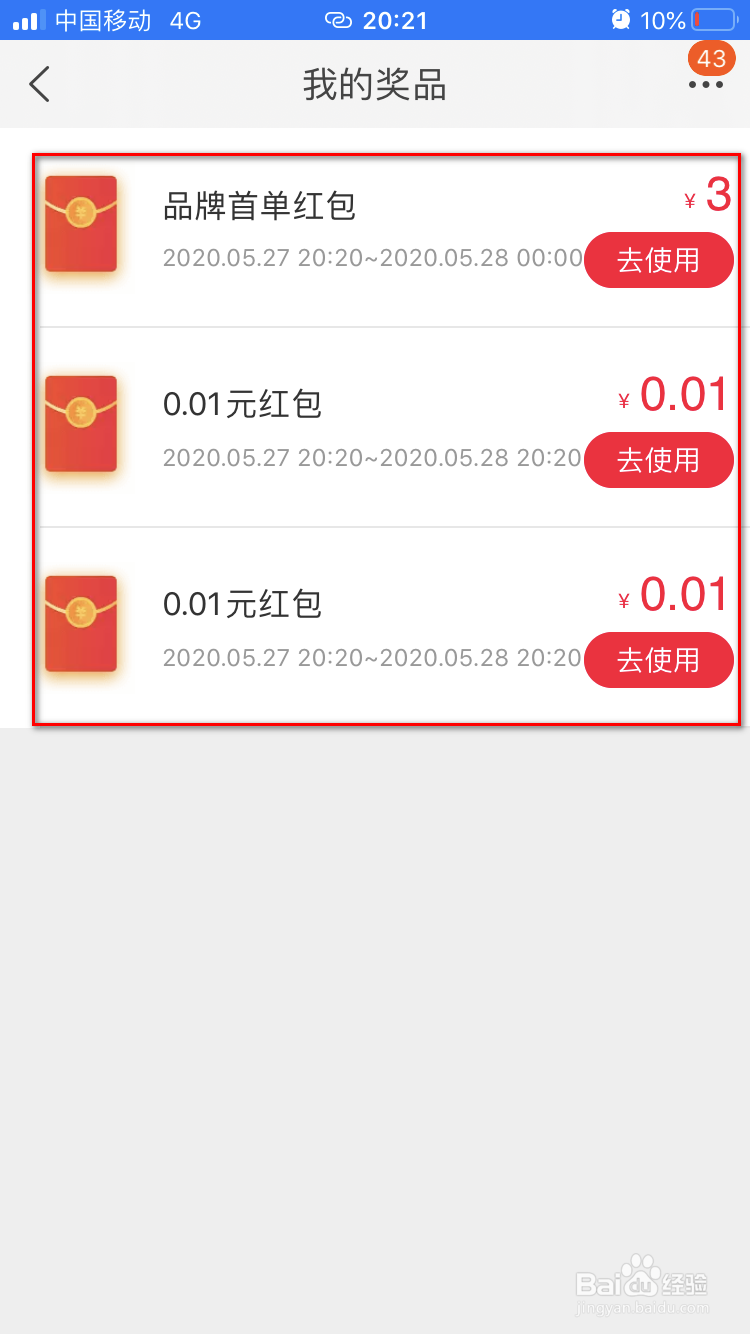Go back from 我的奖品 page
This screenshot has width=750, height=1334.
coord(40,84)
